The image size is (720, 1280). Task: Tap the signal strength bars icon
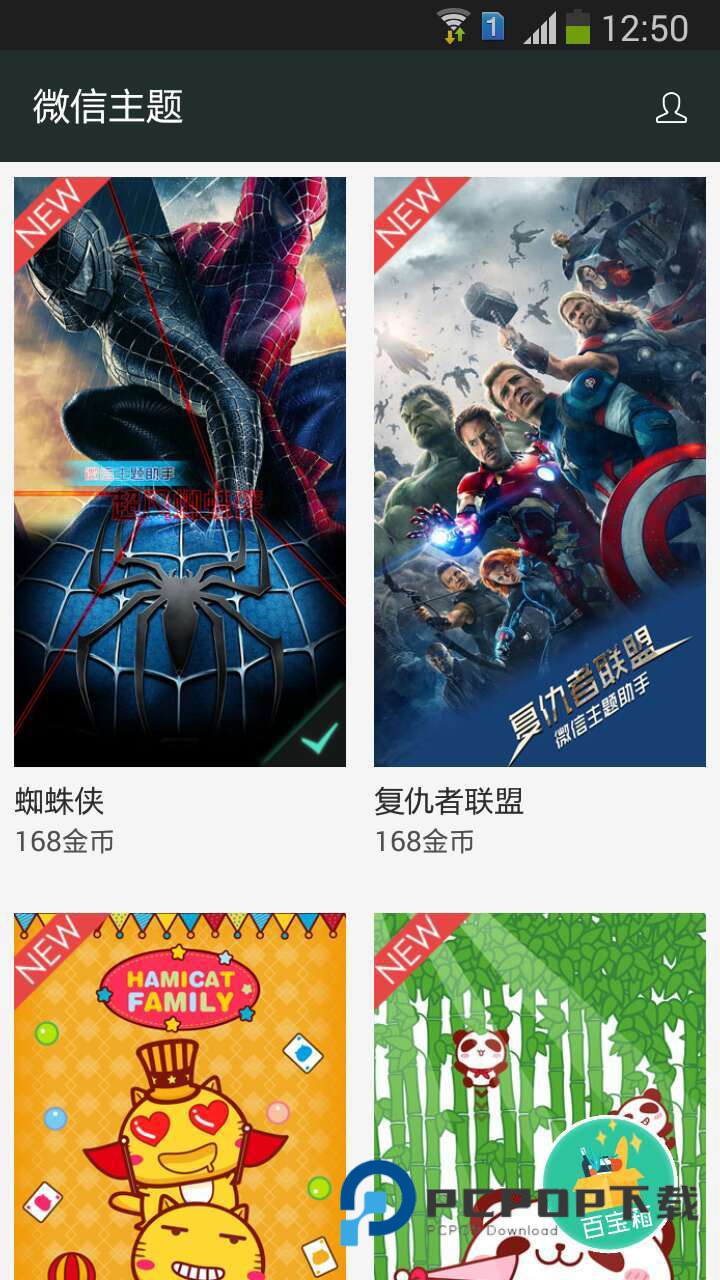tap(541, 26)
